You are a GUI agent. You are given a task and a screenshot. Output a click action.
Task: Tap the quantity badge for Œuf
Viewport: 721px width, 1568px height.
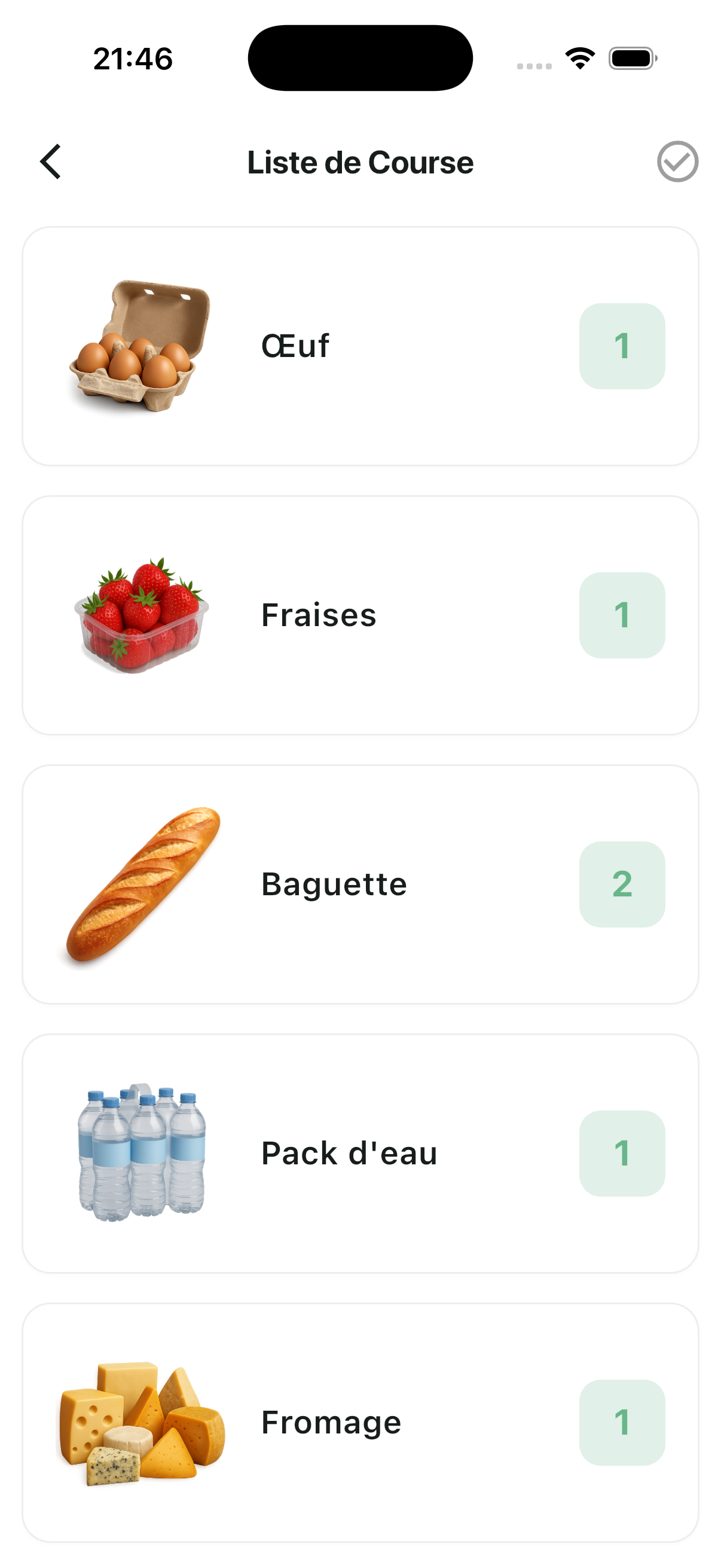621,346
